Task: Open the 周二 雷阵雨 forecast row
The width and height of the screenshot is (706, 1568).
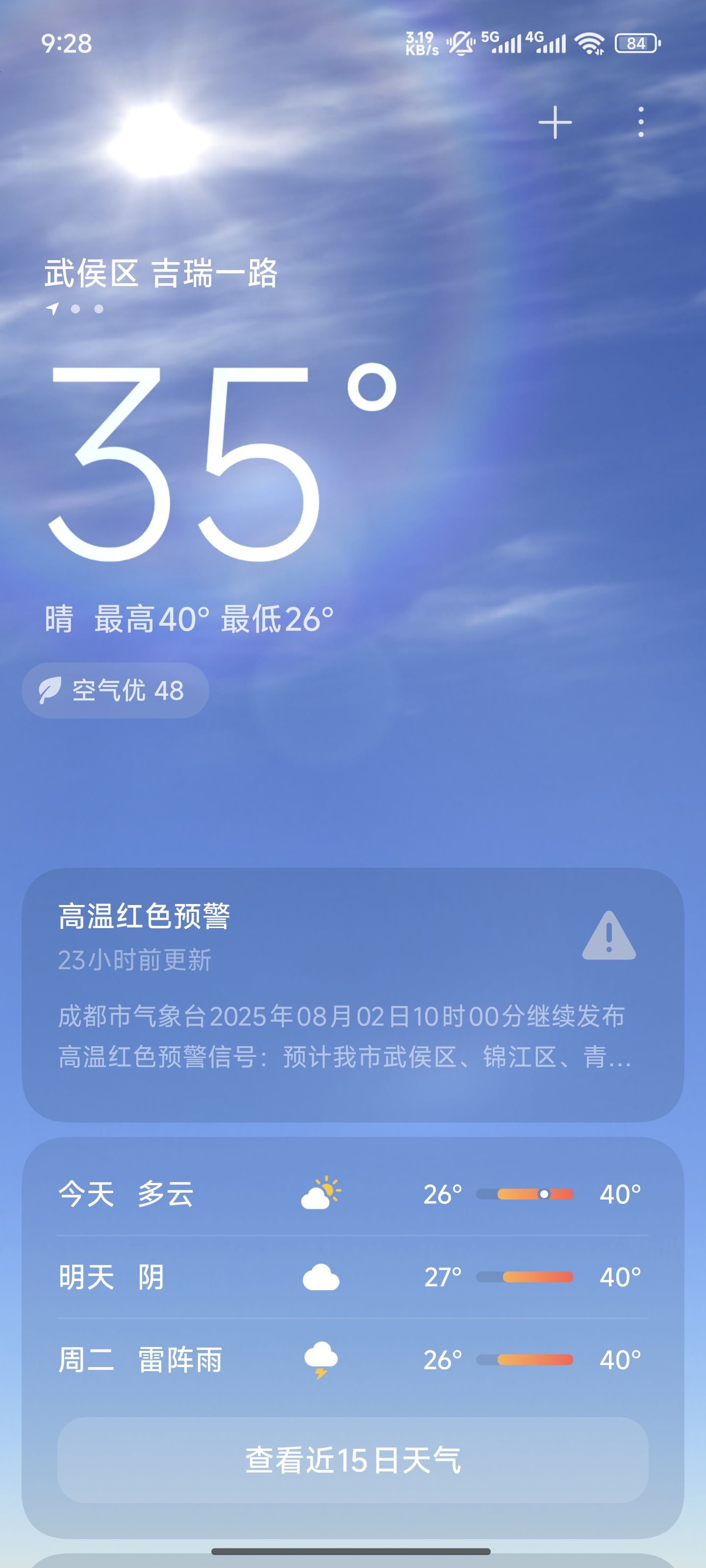Action: [x=353, y=1359]
